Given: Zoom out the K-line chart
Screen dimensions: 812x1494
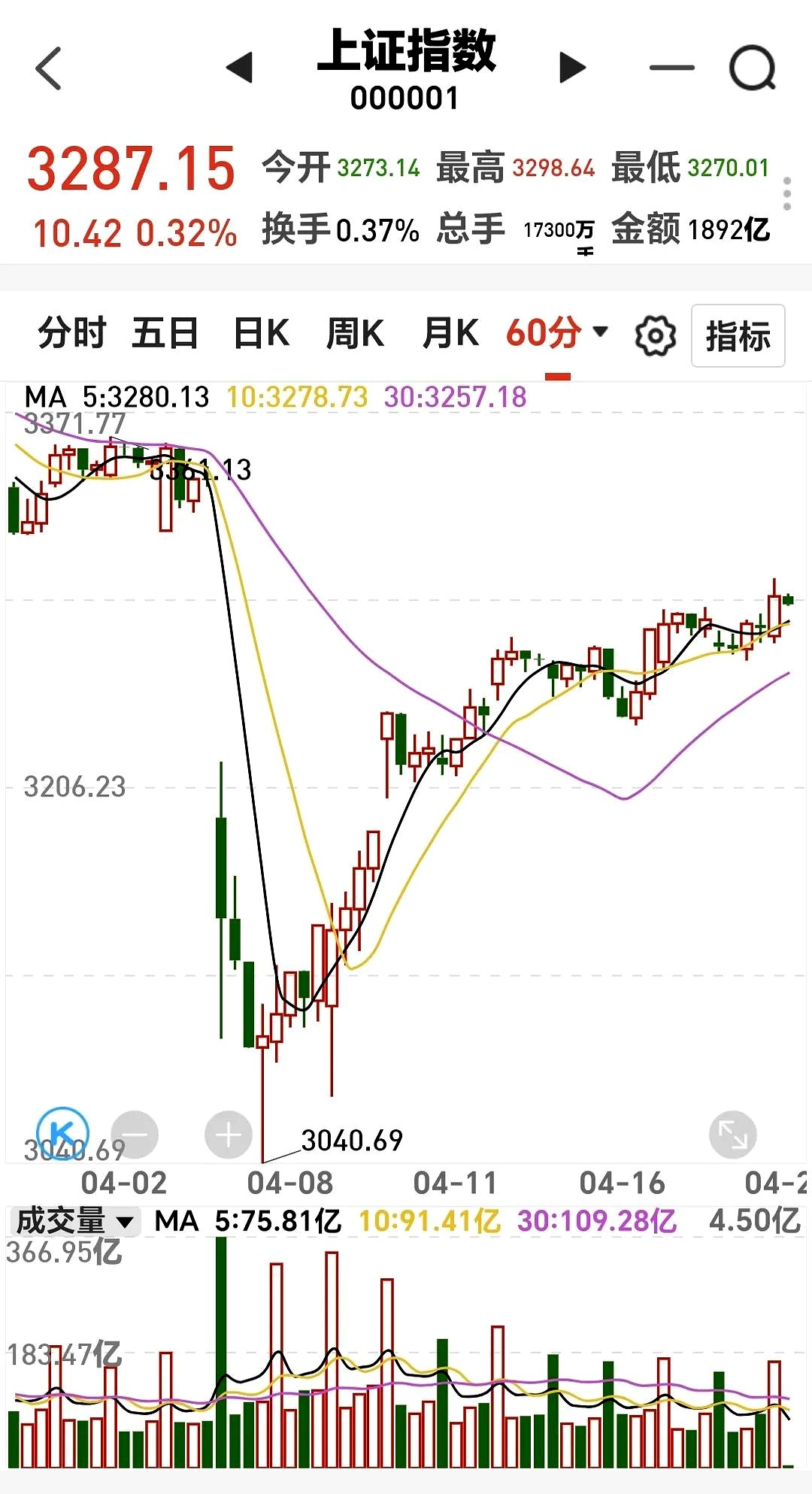Looking at the screenshot, I should click(x=135, y=1134).
